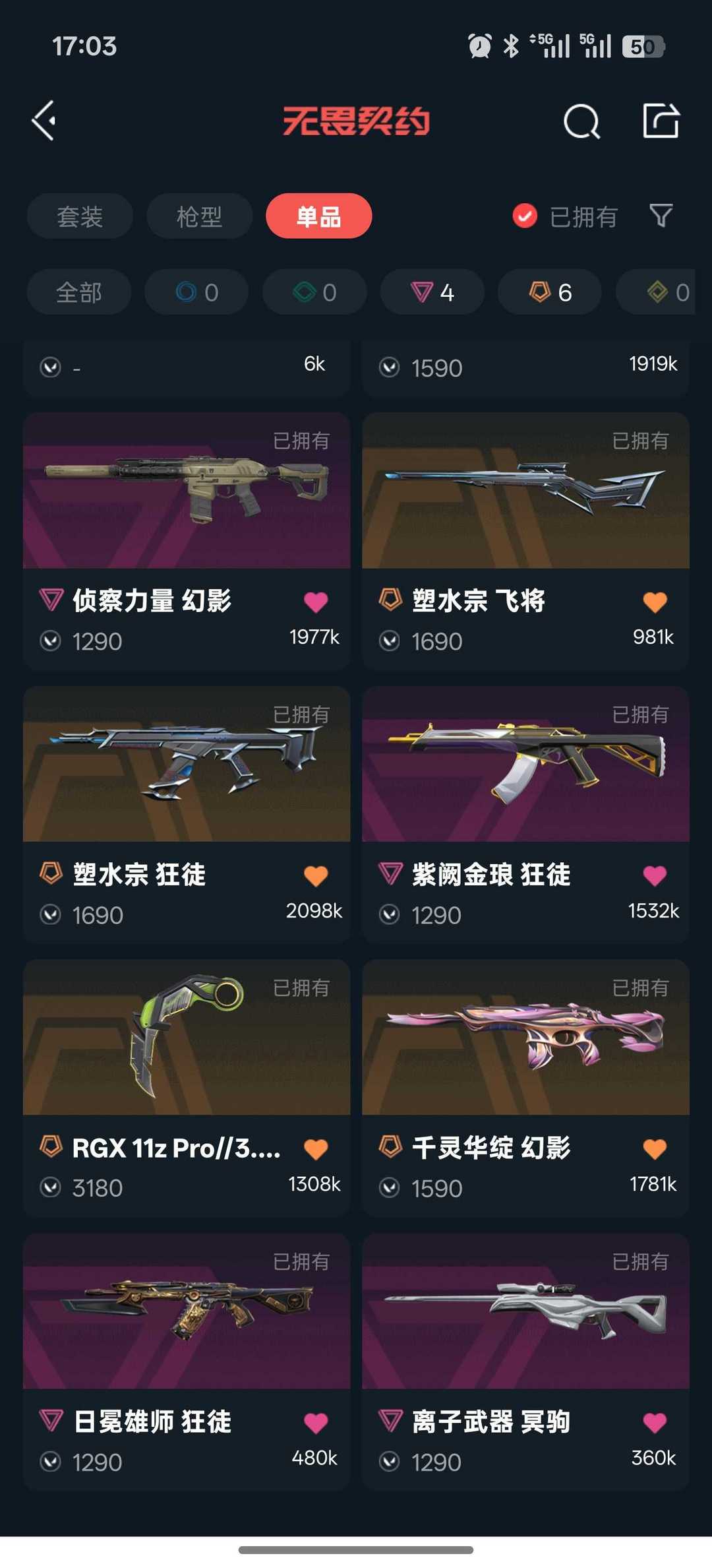Viewport: 712px width, 1568px height.
Task: Tap the share icon at top right
Action: click(x=661, y=121)
